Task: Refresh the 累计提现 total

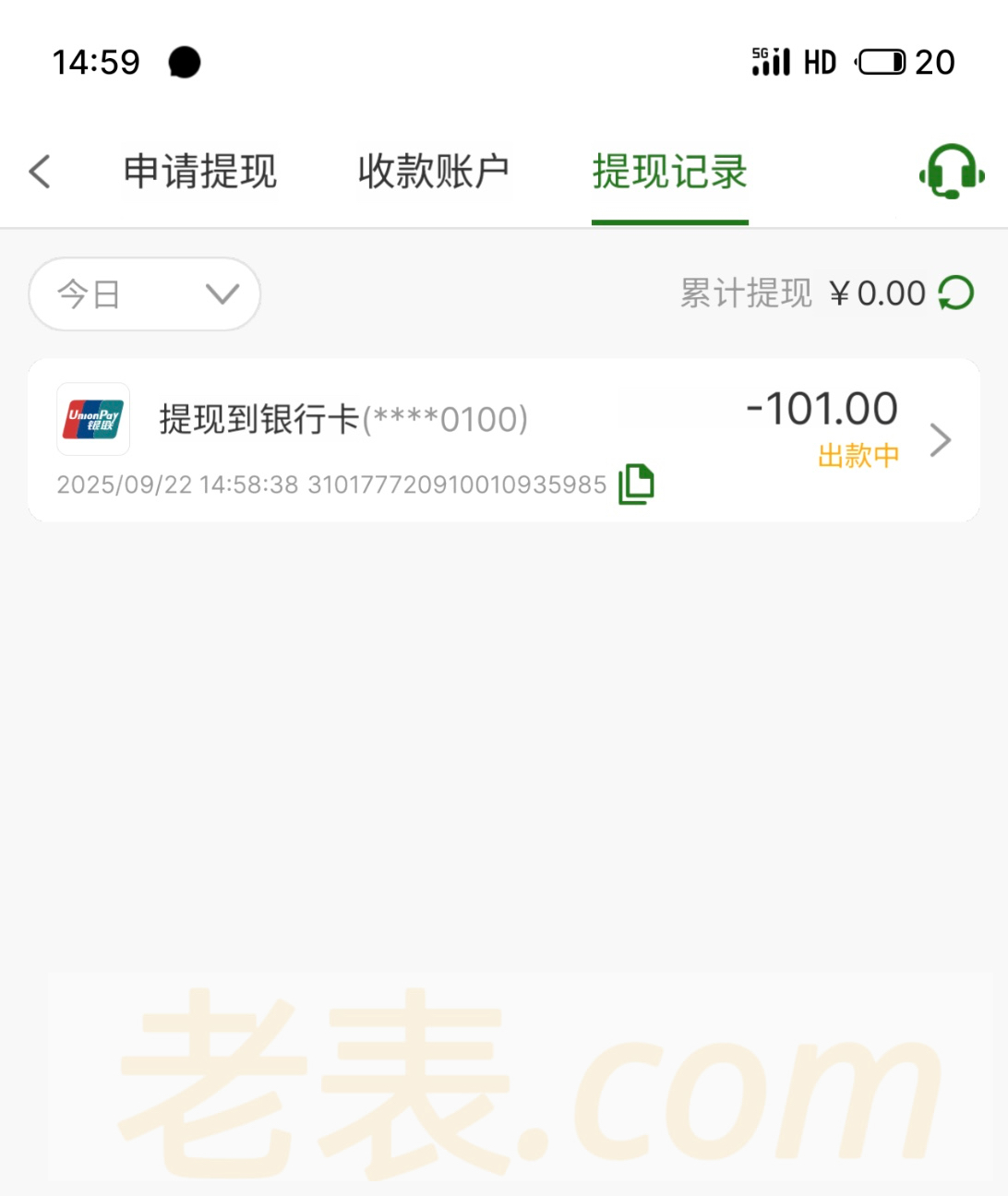Action: point(955,293)
